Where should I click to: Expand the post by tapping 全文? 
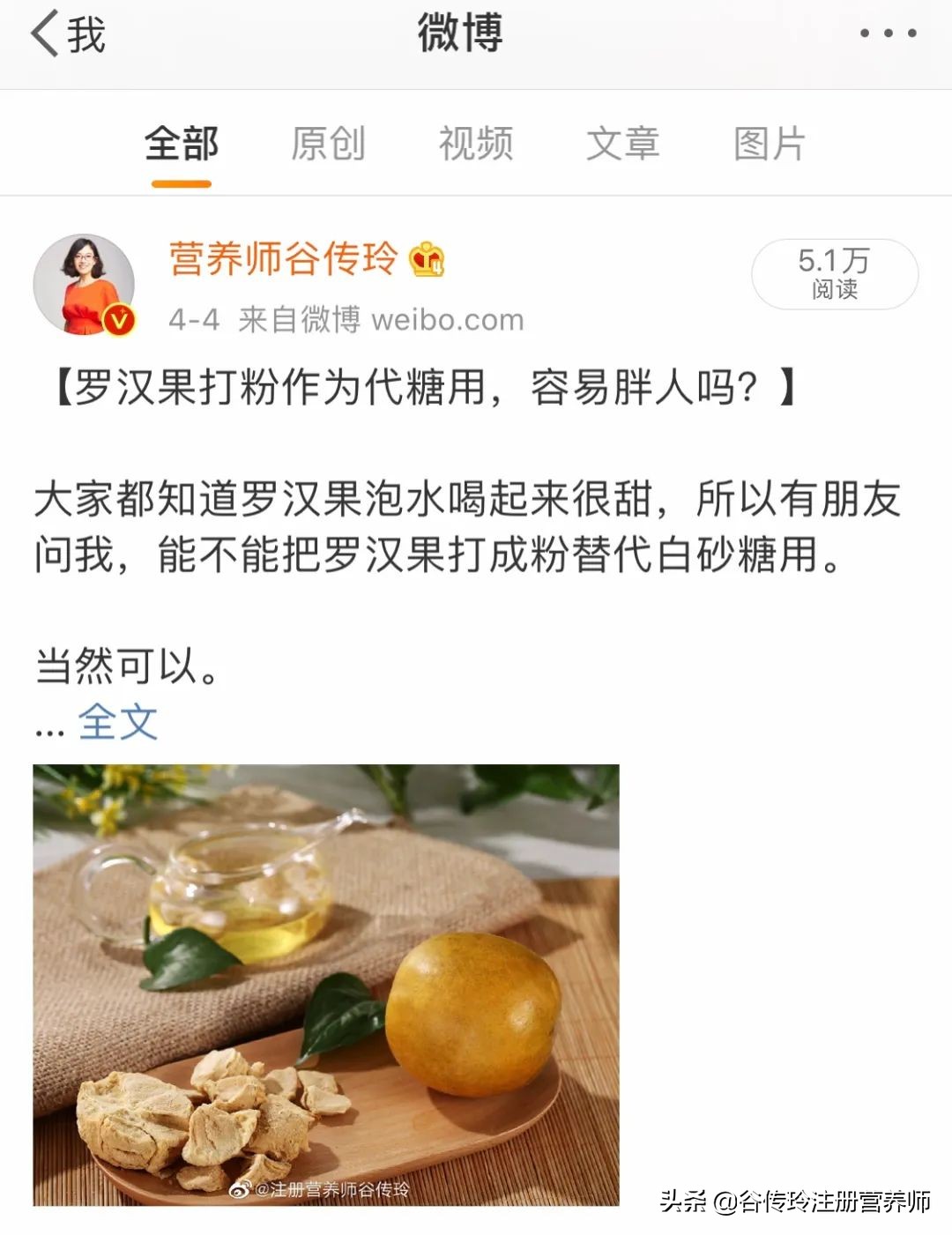pyautogui.click(x=119, y=723)
